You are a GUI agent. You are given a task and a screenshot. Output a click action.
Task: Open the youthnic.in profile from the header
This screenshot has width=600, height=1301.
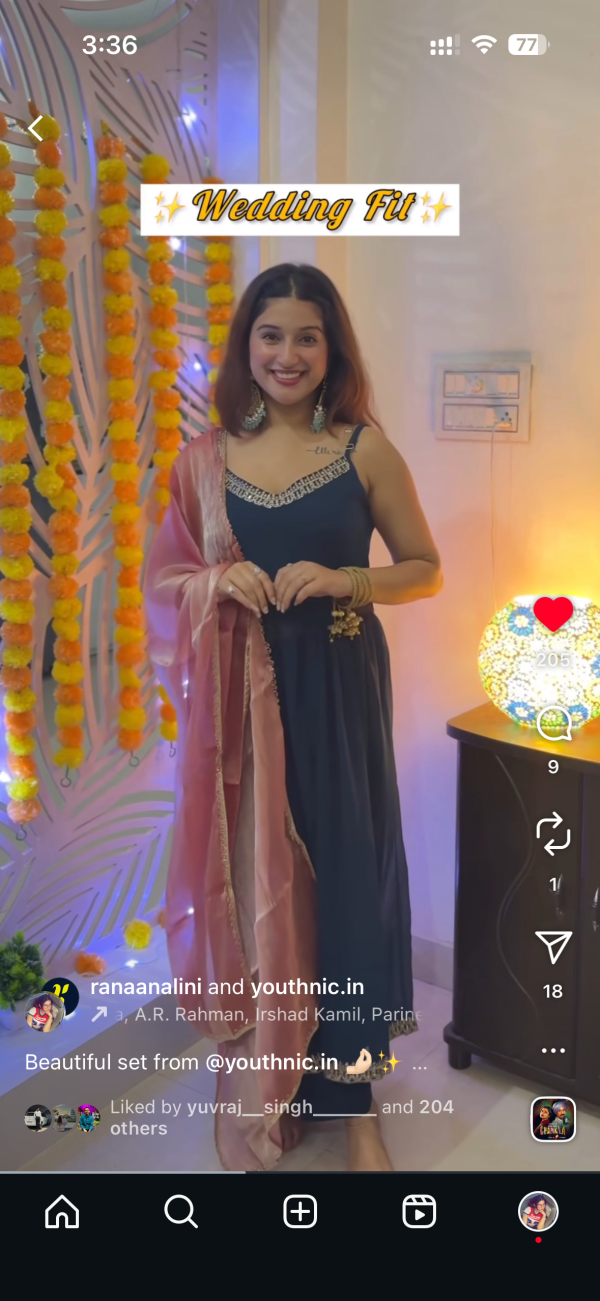306,987
